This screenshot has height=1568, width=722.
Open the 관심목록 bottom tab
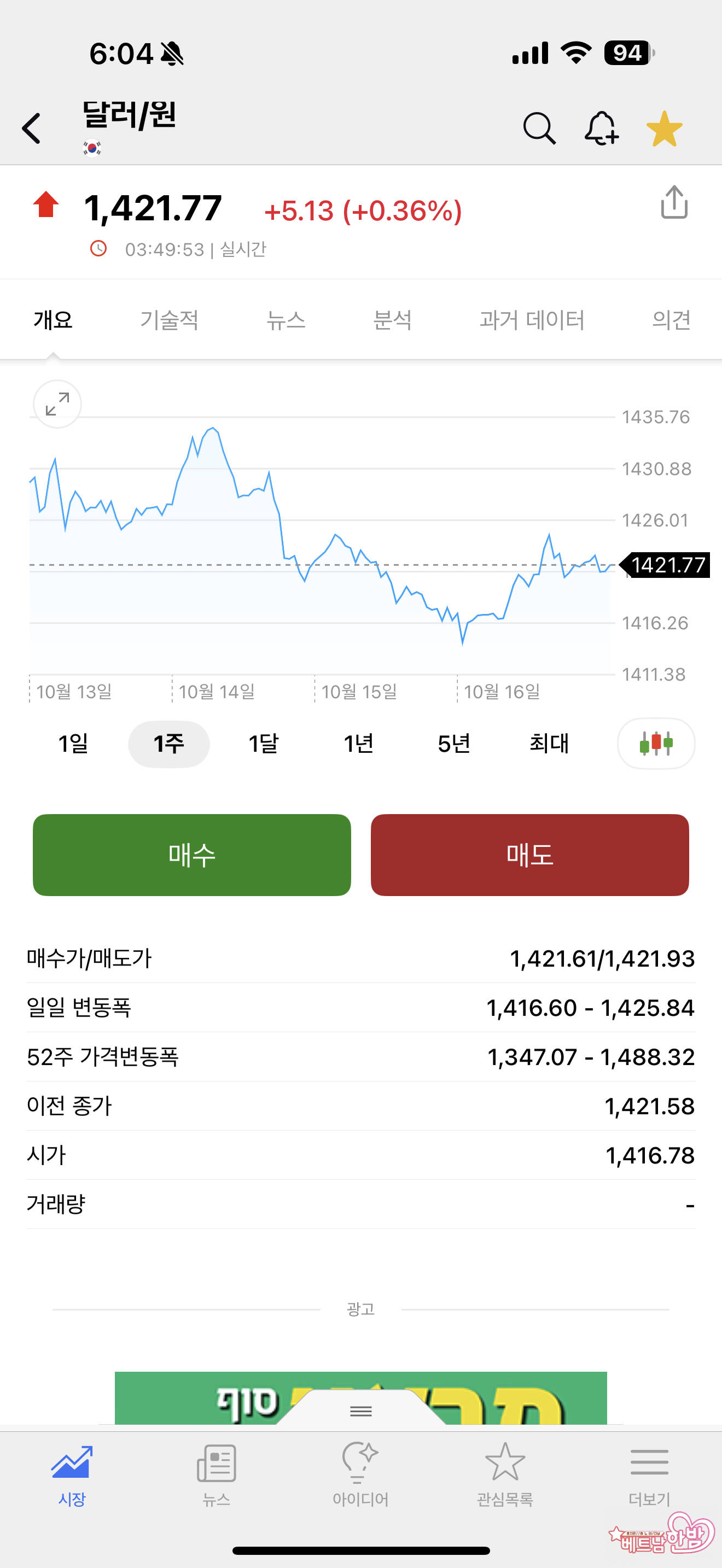click(x=505, y=1473)
